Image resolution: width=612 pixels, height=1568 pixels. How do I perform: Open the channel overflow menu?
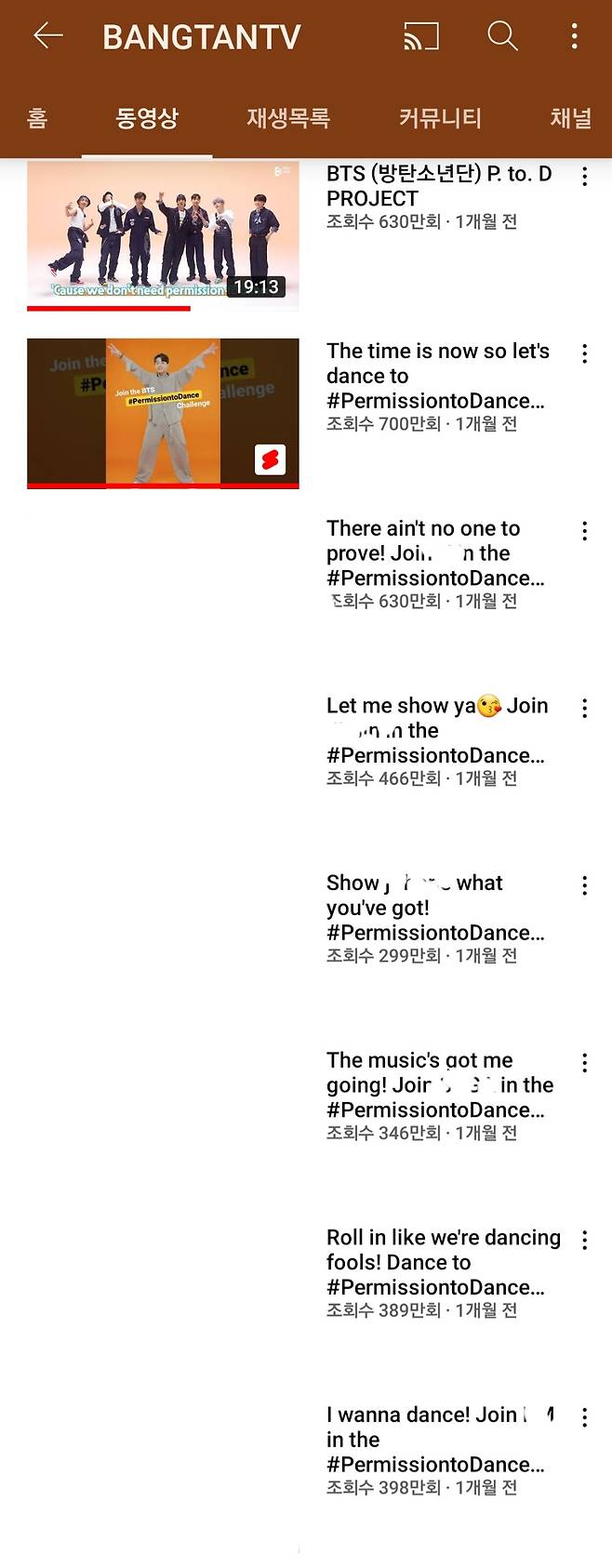click(574, 36)
